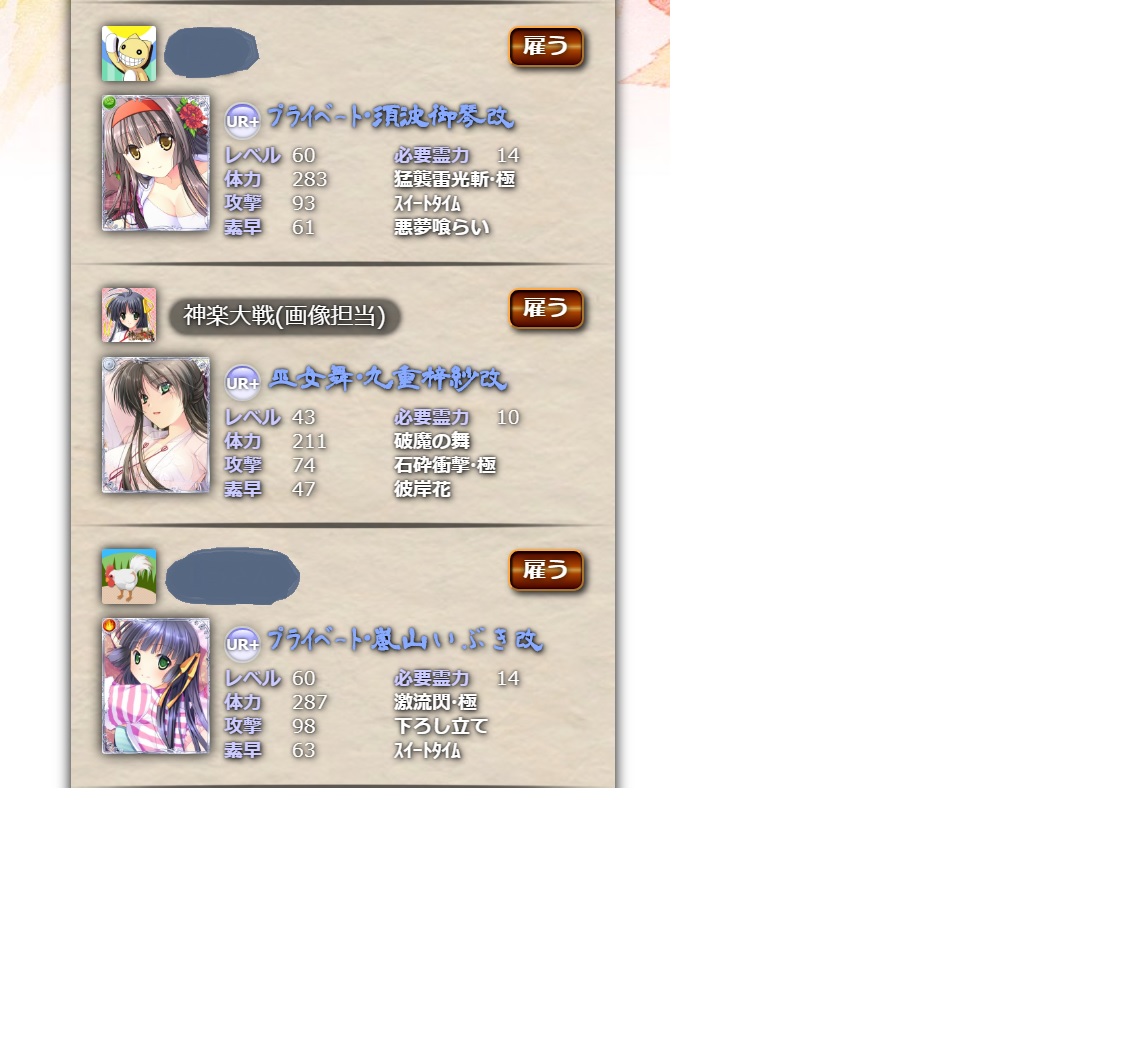View profile of 神楽大戦(画像担当) player avatar
Viewport: 1127px width, 1049px height.
[x=128, y=315]
